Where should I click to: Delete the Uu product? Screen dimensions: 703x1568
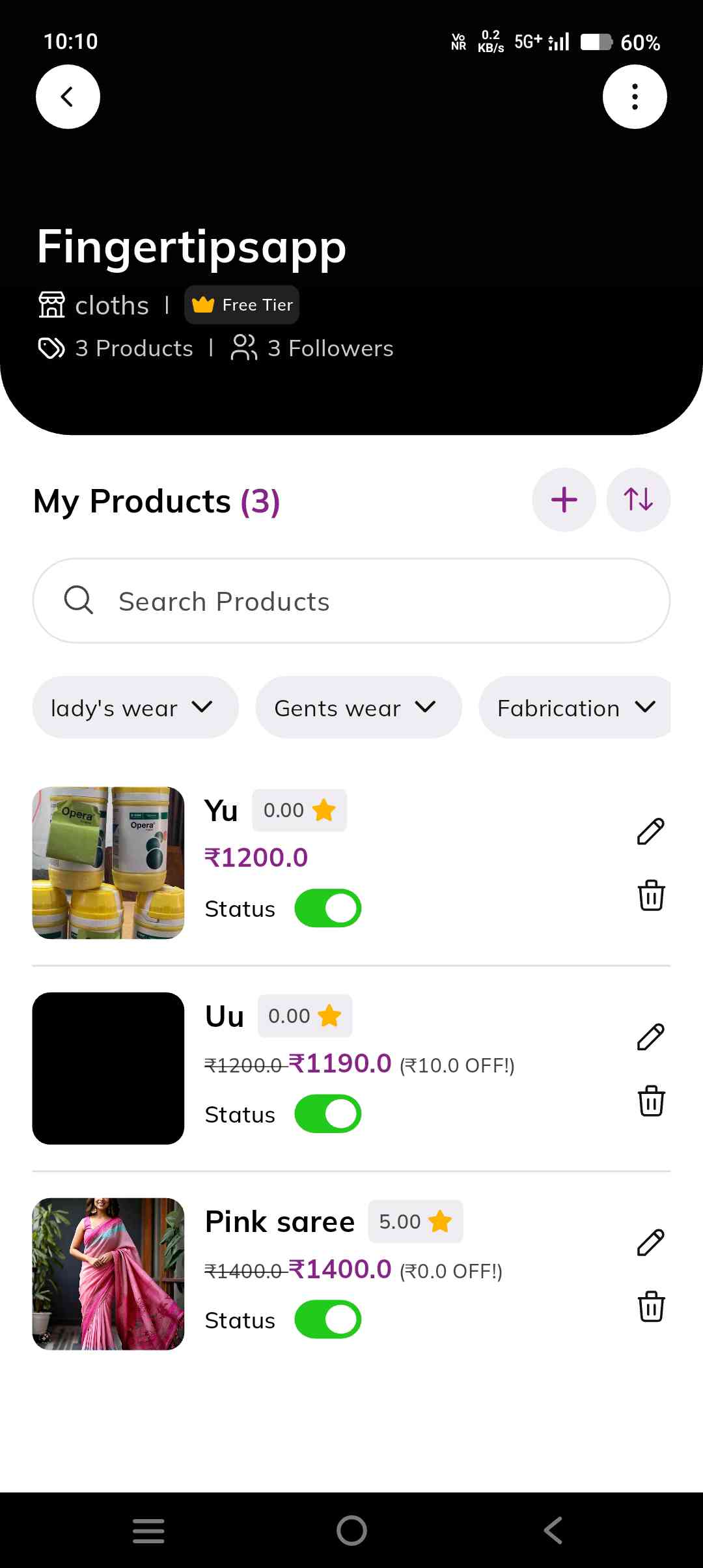coord(650,1101)
